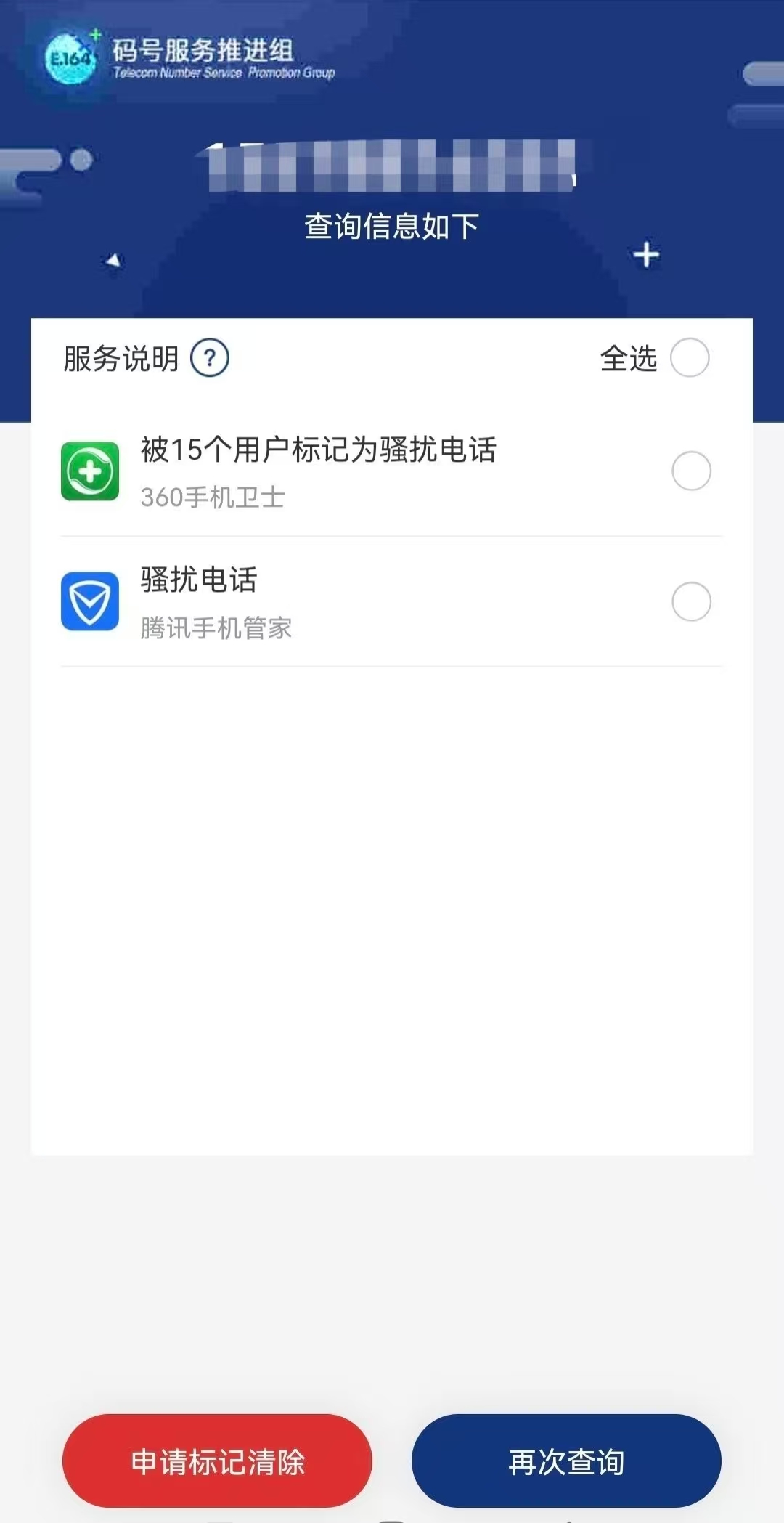Select the 360手机卫士 mark entry
The width and height of the screenshot is (784, 1523).
coord(690,471)
